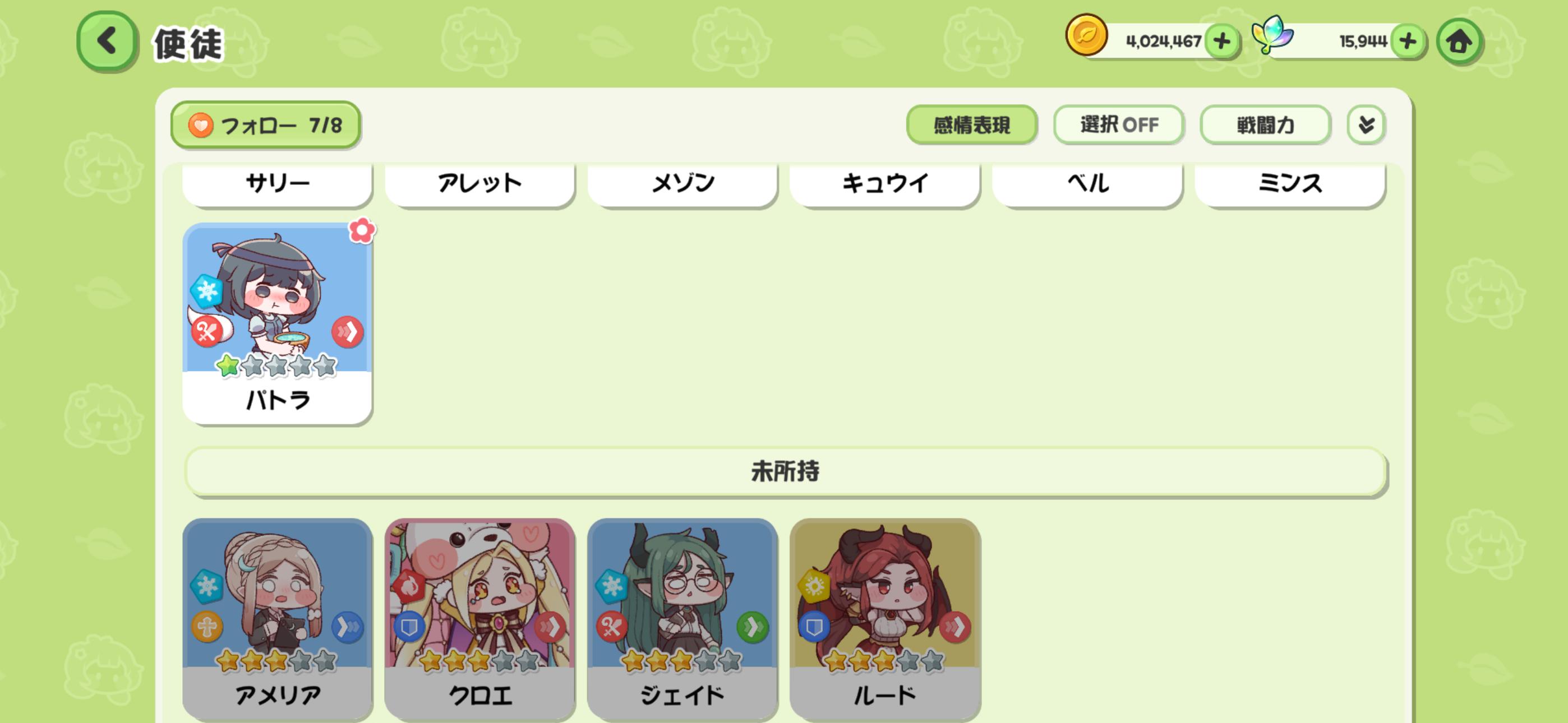Go back from the 使徒 screen
The image size is (1568, 723).
107,41
